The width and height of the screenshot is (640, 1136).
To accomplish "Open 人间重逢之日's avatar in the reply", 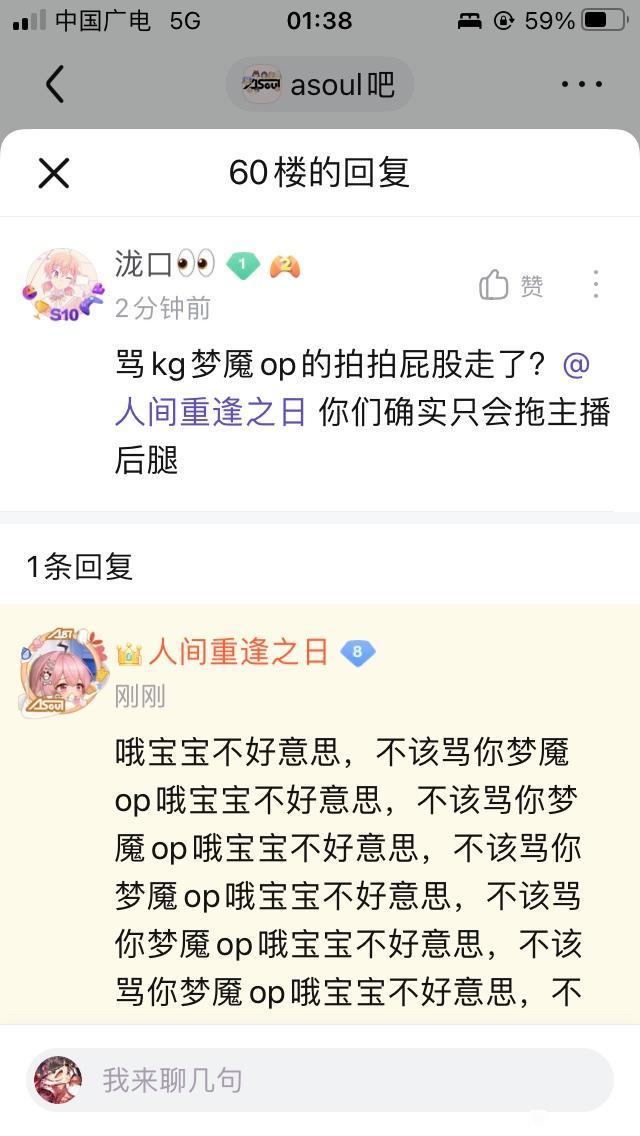I will (x=63, y=672).
